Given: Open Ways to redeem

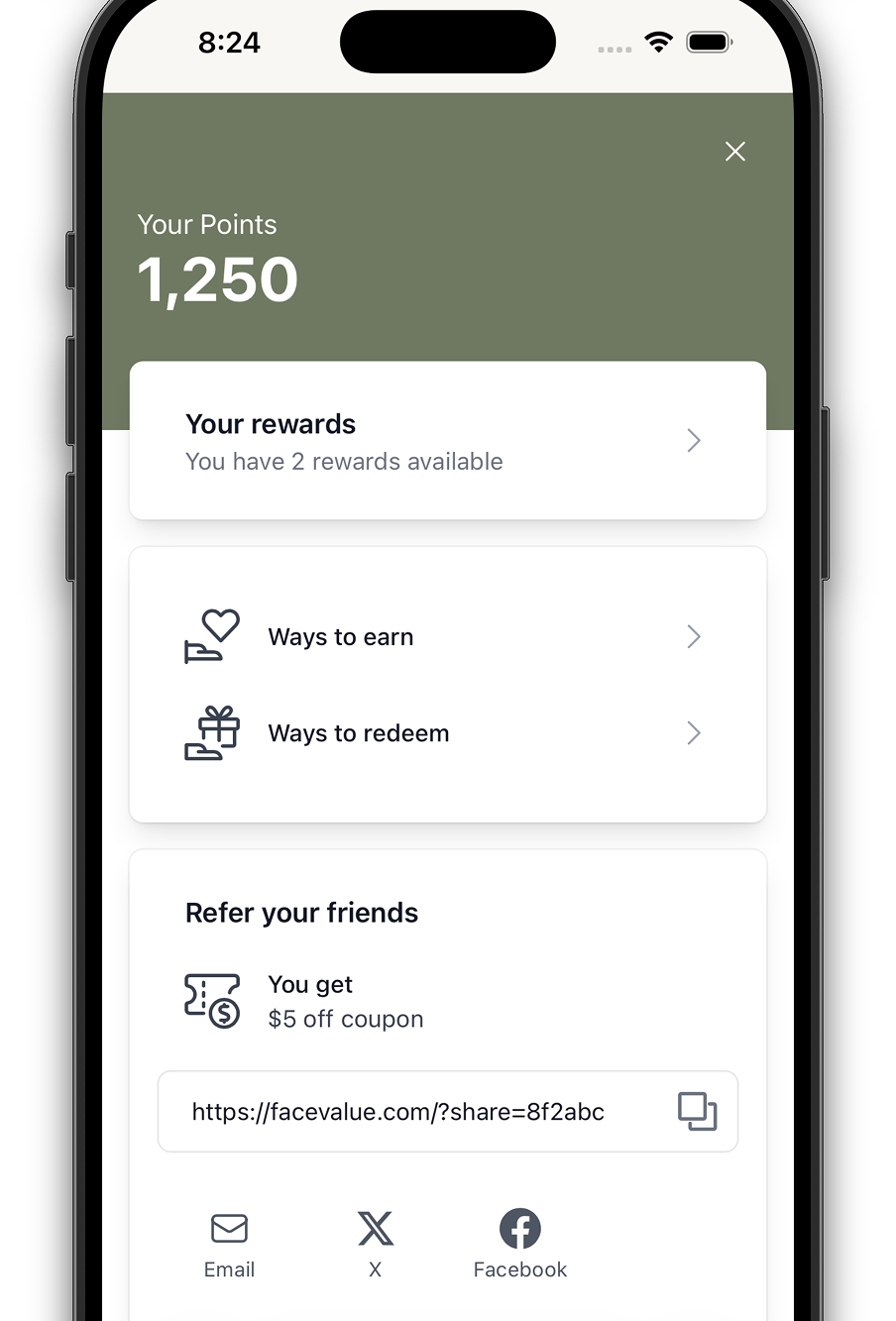Looking at the screenshot, I should [447, 733].
